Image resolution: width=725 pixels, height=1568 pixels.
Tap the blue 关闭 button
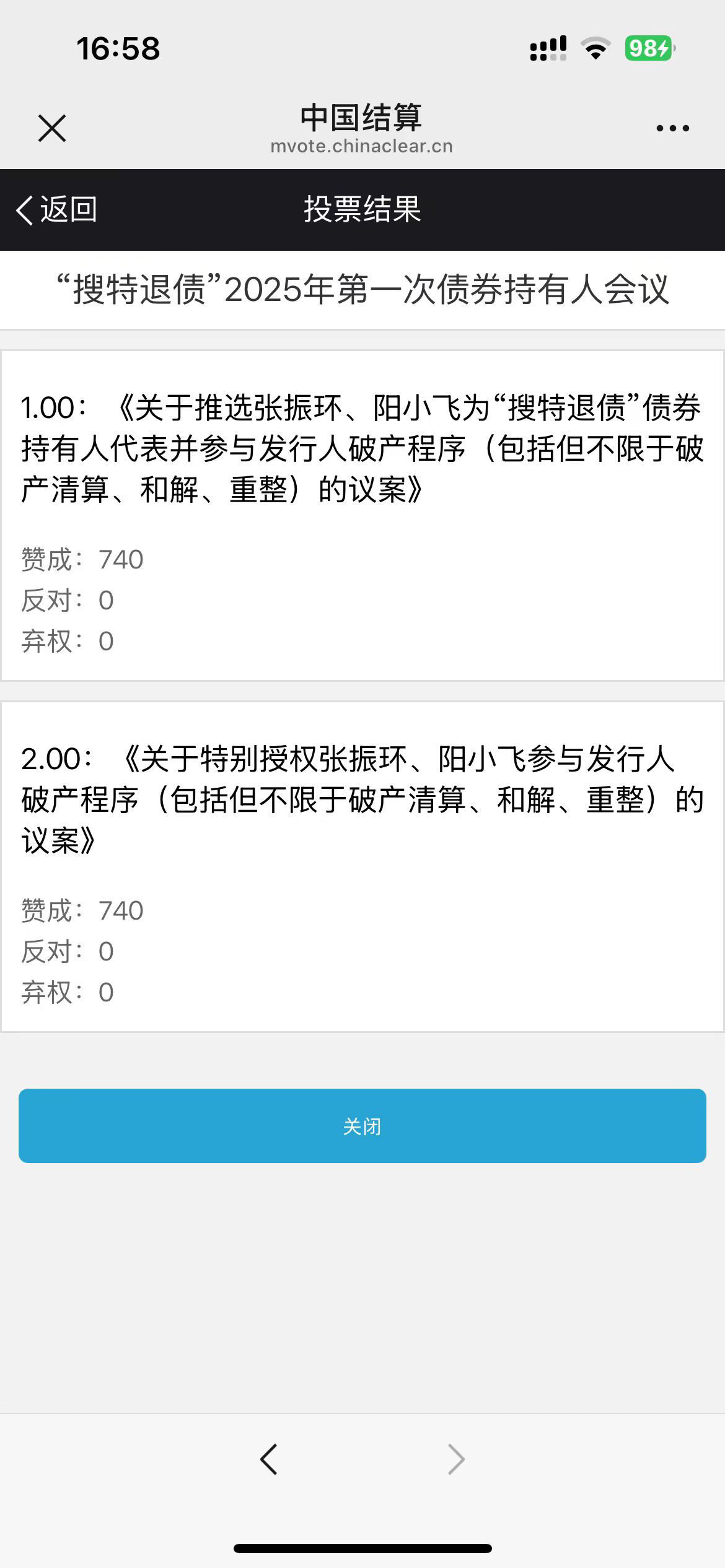tap(362, 1125)
